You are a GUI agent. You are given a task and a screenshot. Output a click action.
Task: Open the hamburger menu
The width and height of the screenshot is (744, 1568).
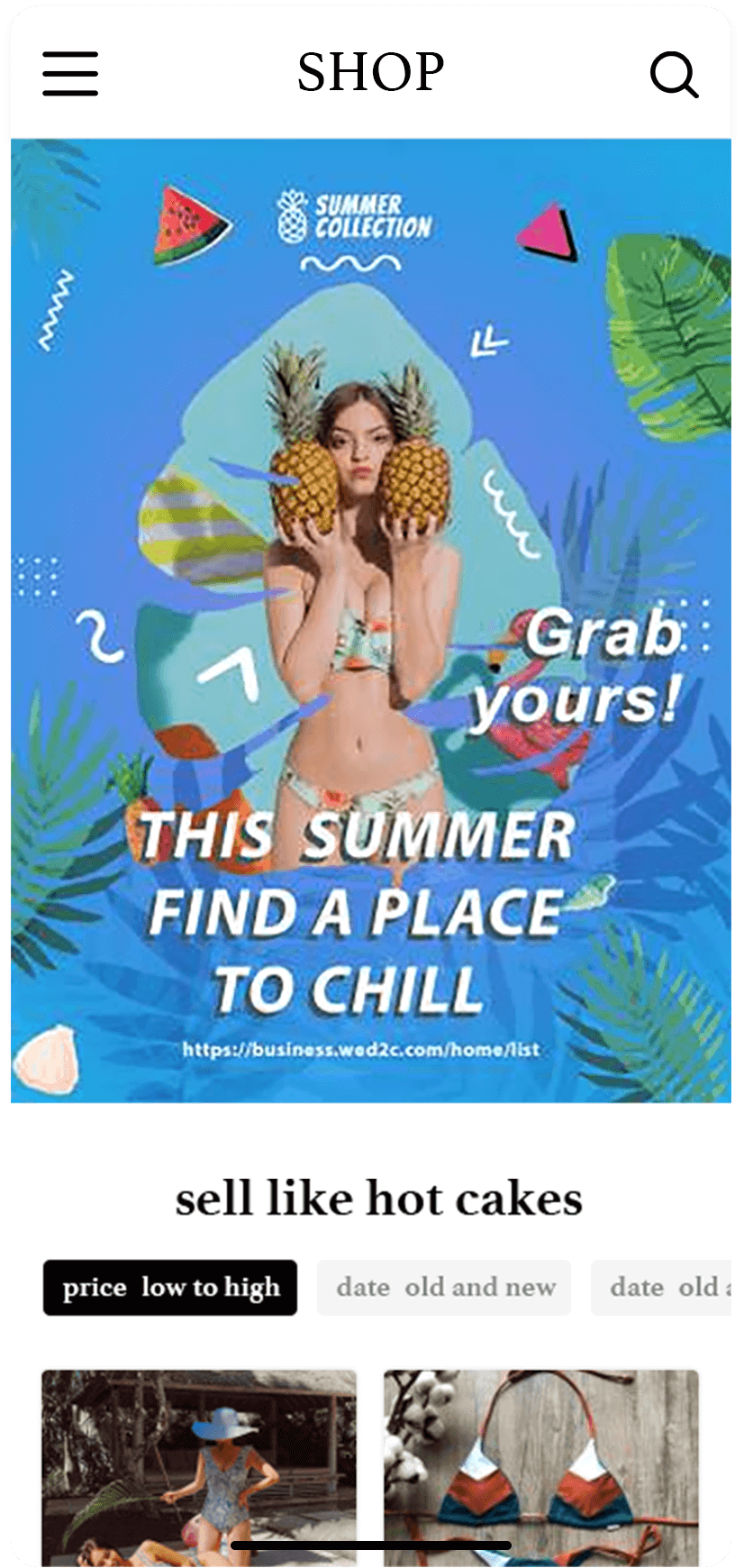tap(70, 73)
